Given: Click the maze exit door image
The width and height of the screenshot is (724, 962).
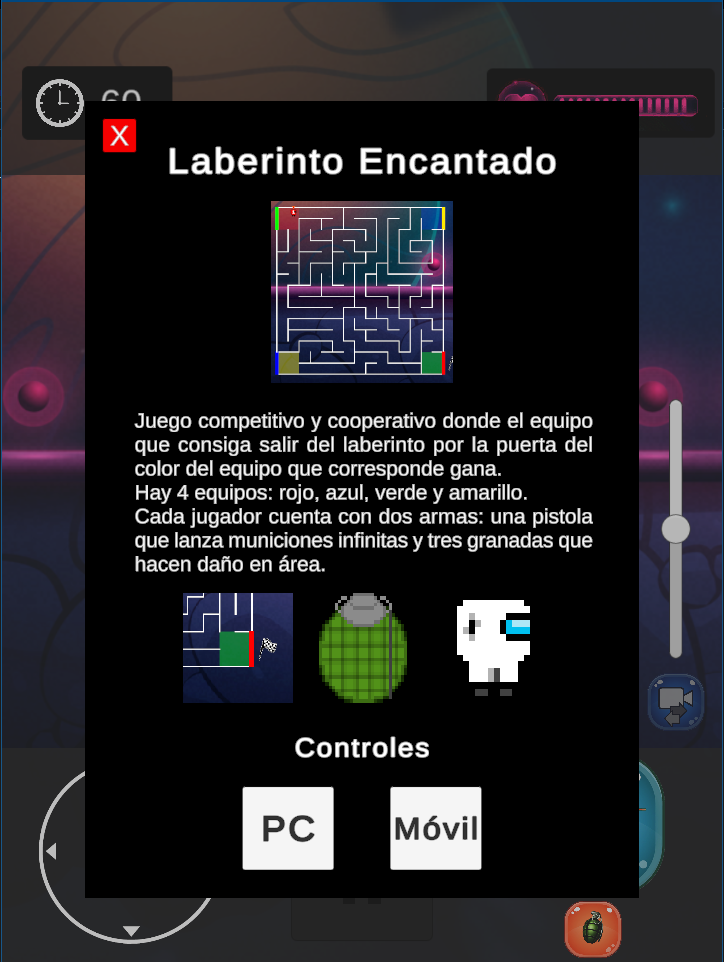Looking at the screenshot, I should (237, 646).
